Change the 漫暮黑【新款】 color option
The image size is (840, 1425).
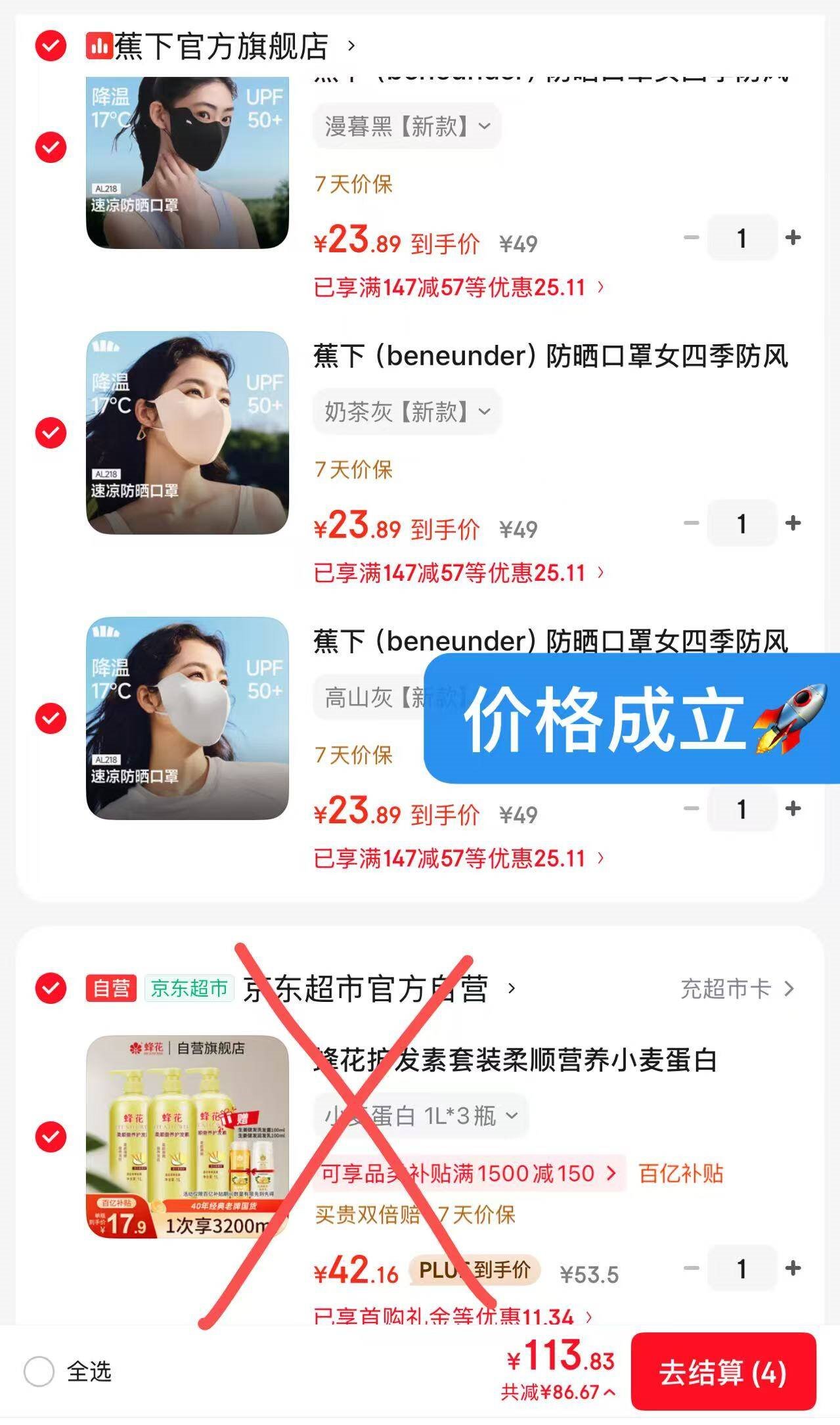(407, 126)
